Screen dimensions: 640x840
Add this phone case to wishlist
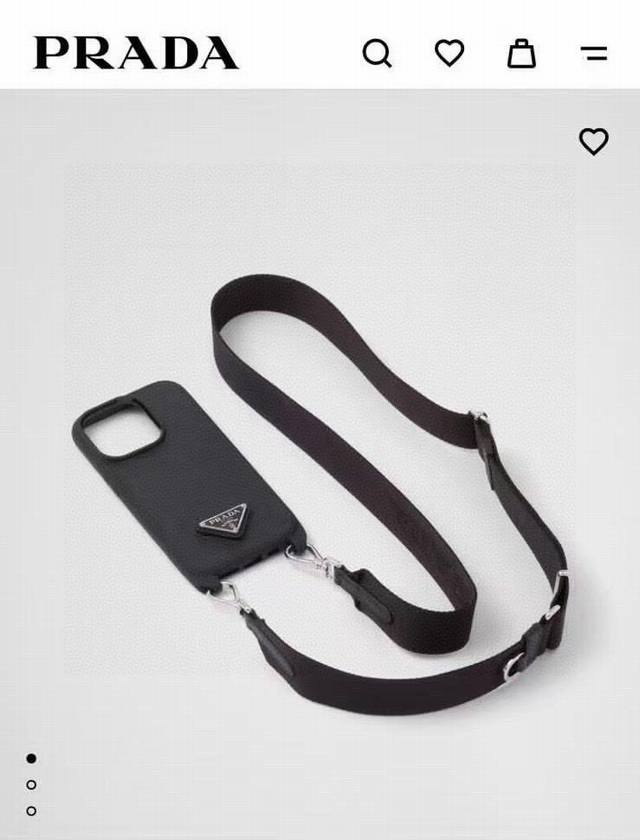594,142
